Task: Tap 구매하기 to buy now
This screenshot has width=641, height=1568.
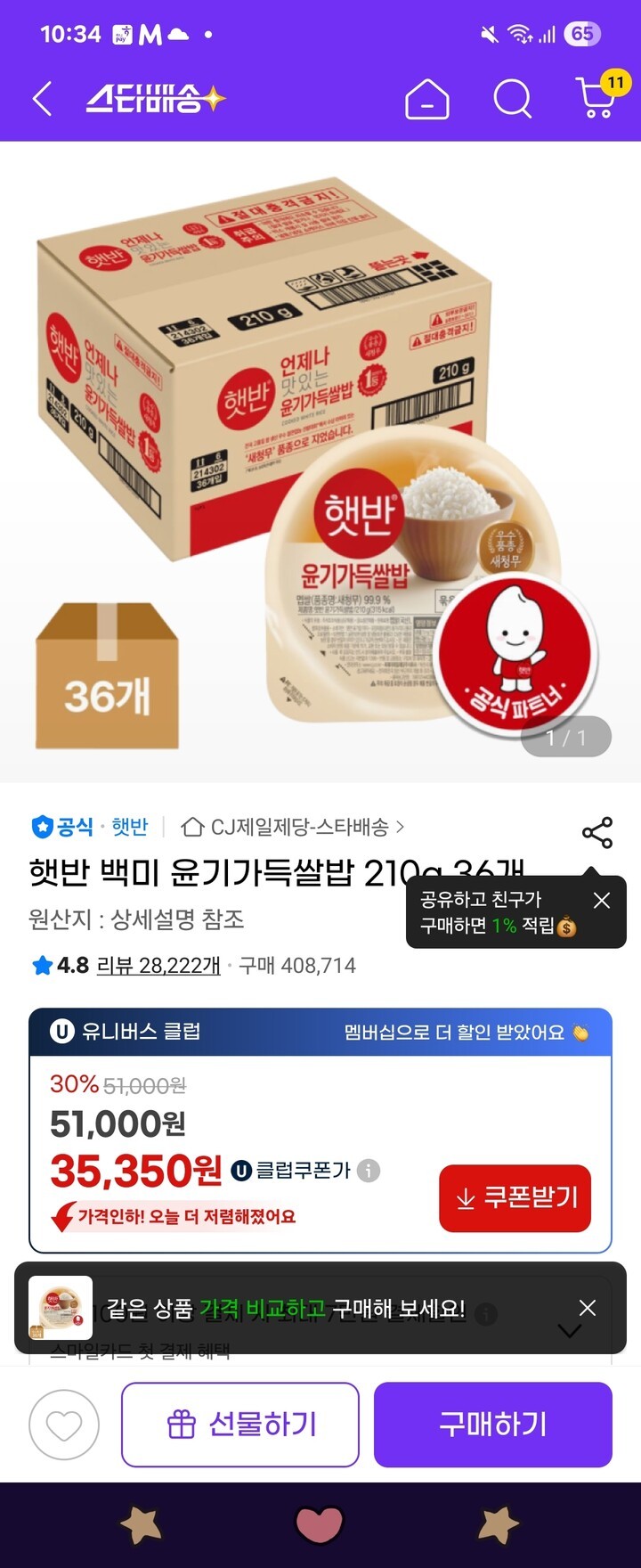Action: click(492, 1425)
